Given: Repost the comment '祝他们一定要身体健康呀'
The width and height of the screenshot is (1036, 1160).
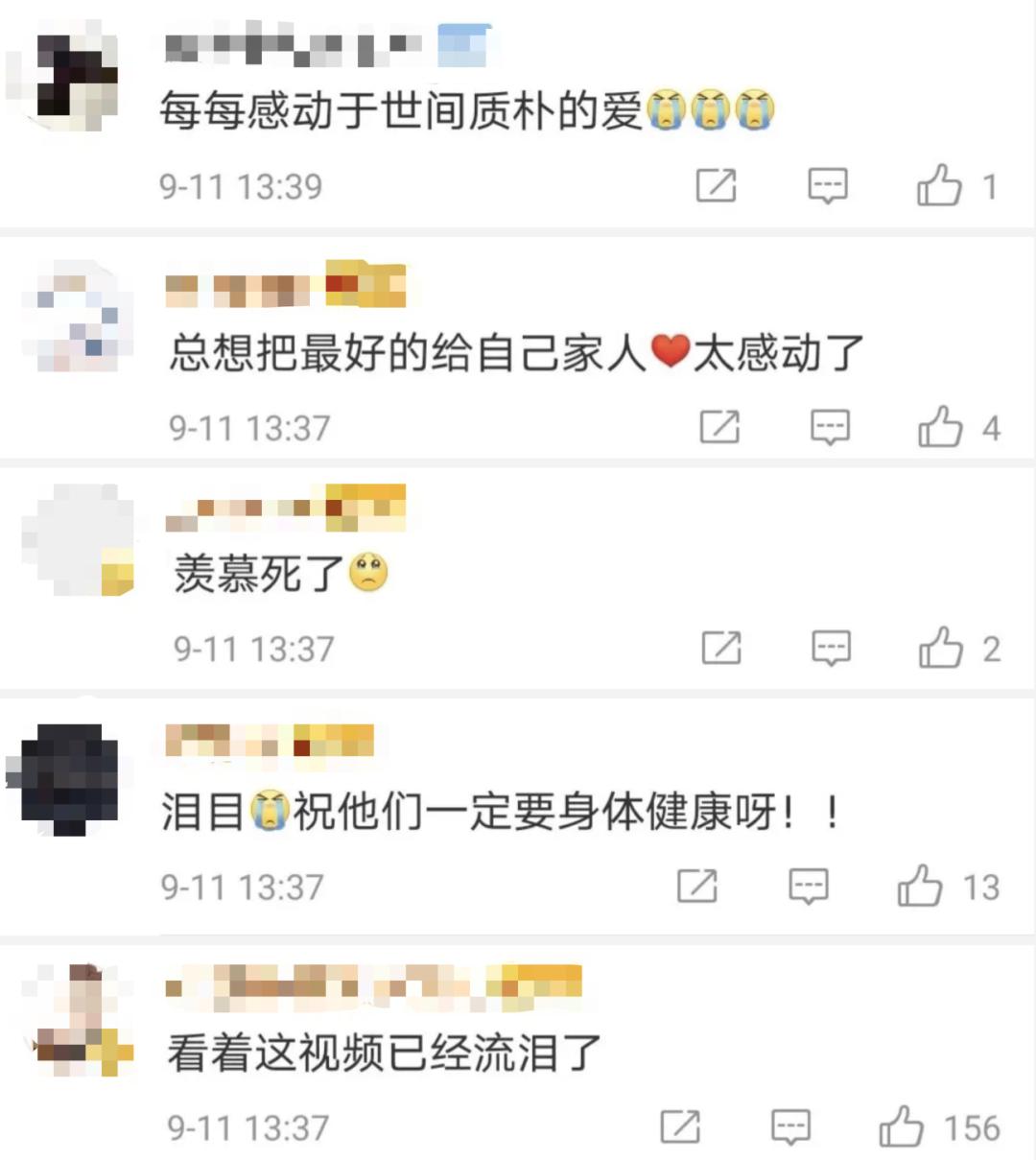Looking at the screenshot, I should pos(697,886).
